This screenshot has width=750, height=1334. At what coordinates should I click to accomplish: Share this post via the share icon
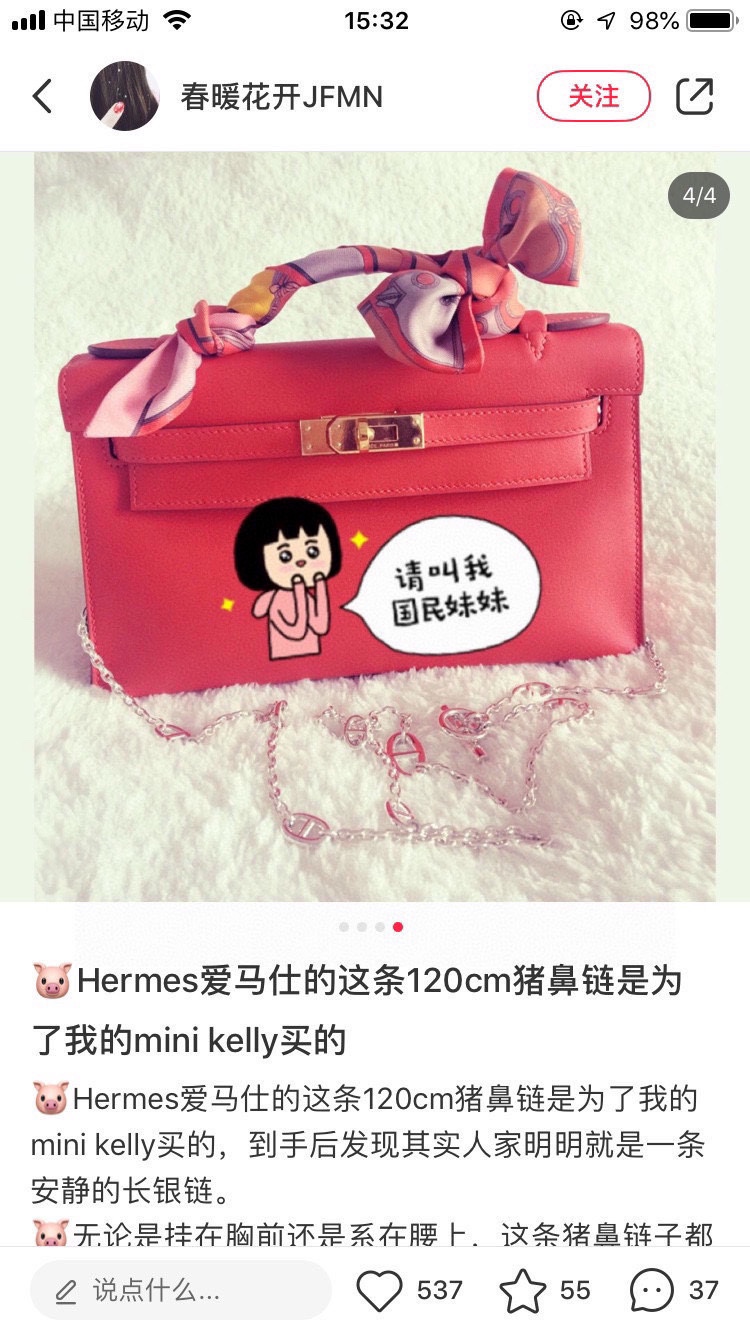pyautogui.click(x=694, y=97)
